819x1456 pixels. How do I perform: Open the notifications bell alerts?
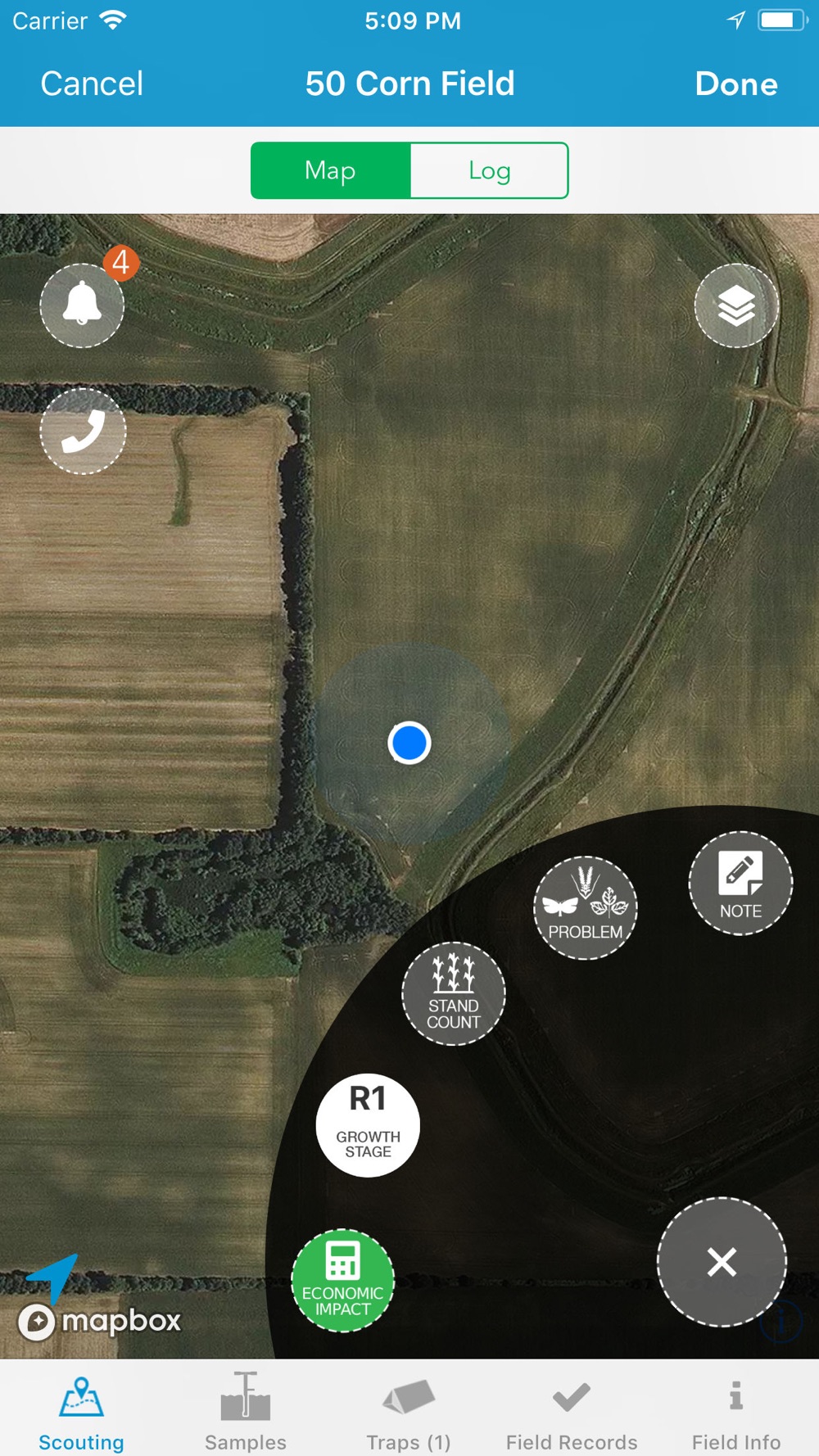(x=82, y=305)
